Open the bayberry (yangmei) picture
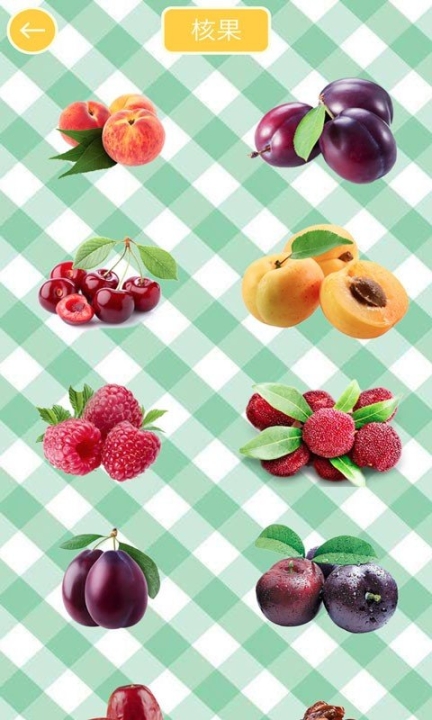This screenshot has width=432, height=720. point(321,433)
